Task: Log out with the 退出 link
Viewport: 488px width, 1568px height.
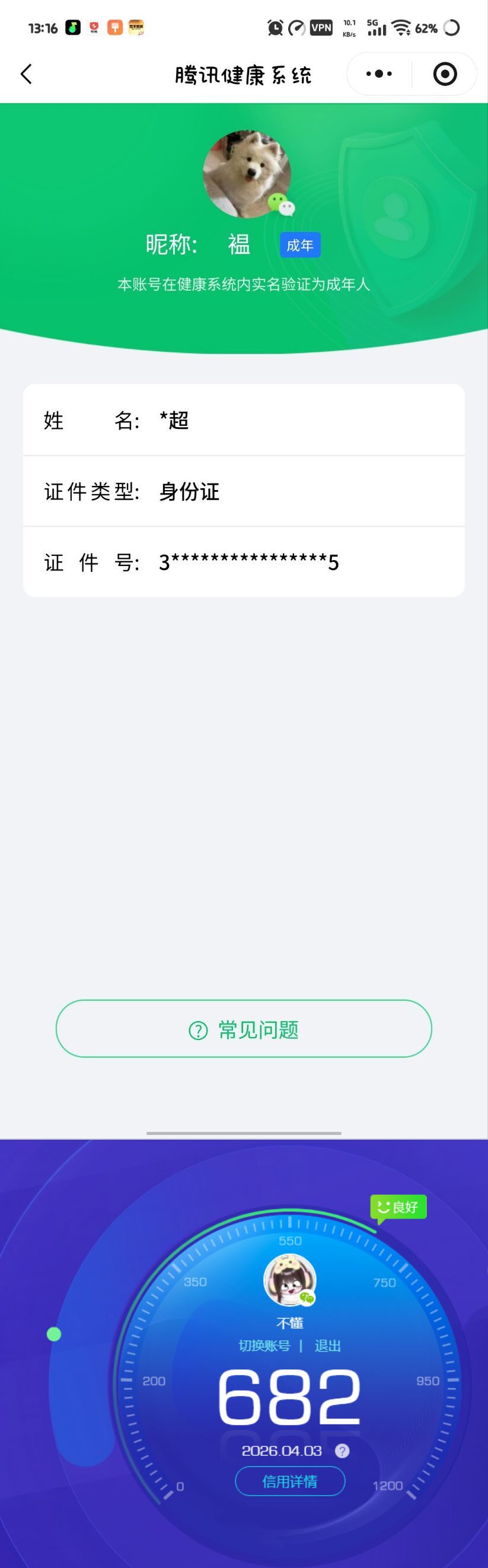Action: pos(327,1346)
